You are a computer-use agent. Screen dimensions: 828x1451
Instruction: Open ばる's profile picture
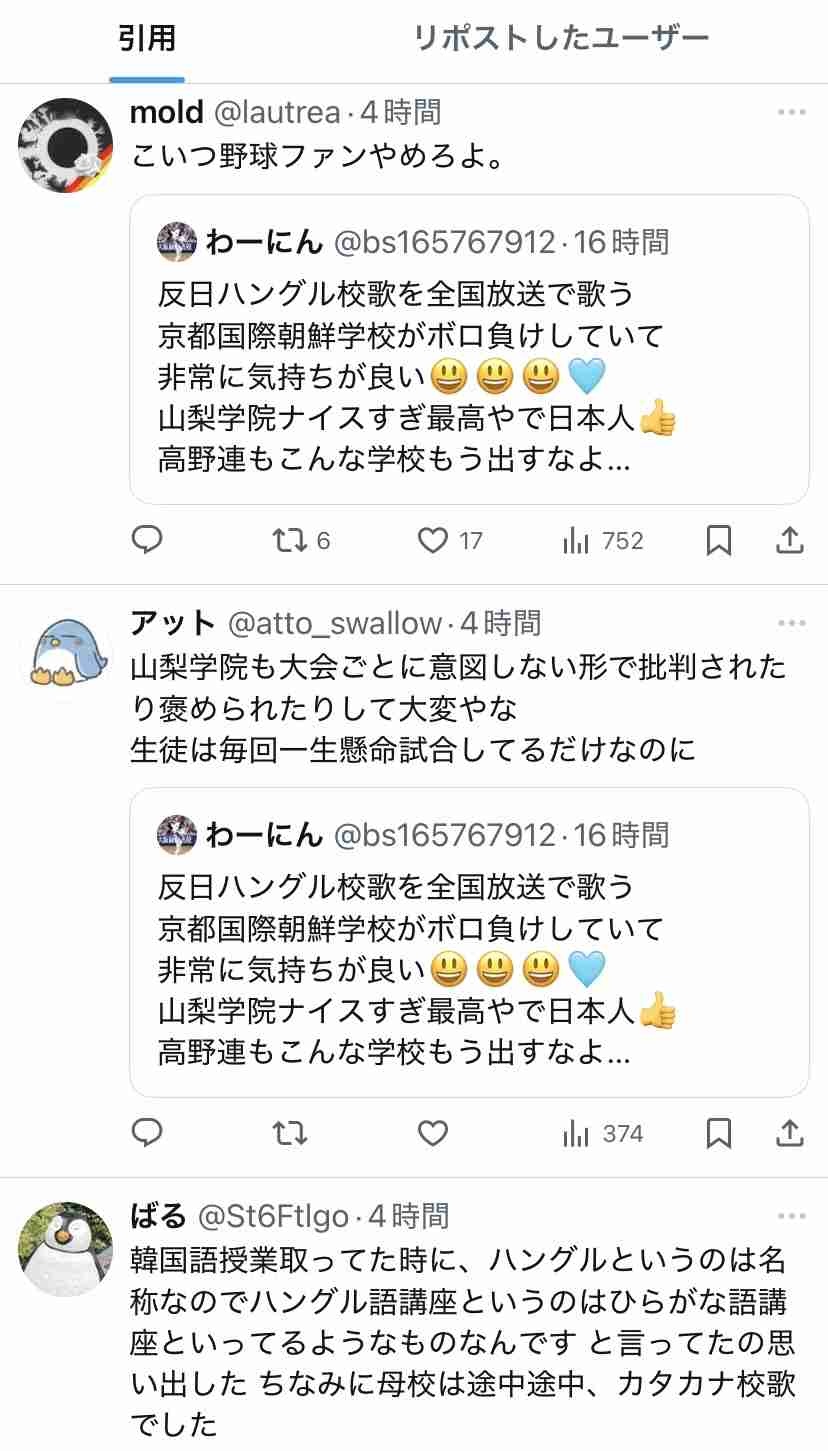coord(65,1249)
